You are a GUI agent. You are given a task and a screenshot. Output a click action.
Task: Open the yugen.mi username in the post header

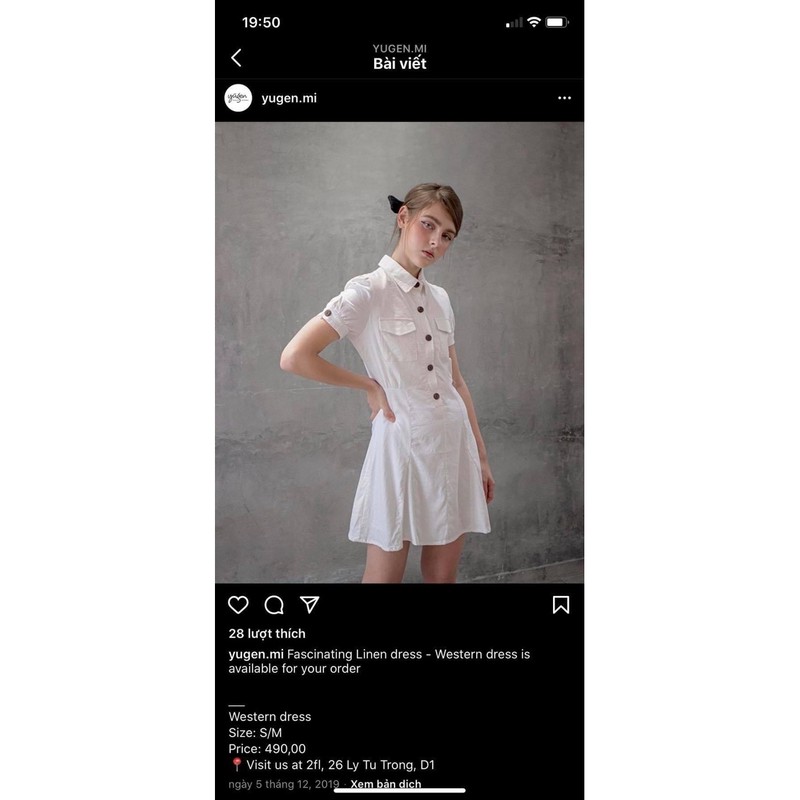click(288, 98)
